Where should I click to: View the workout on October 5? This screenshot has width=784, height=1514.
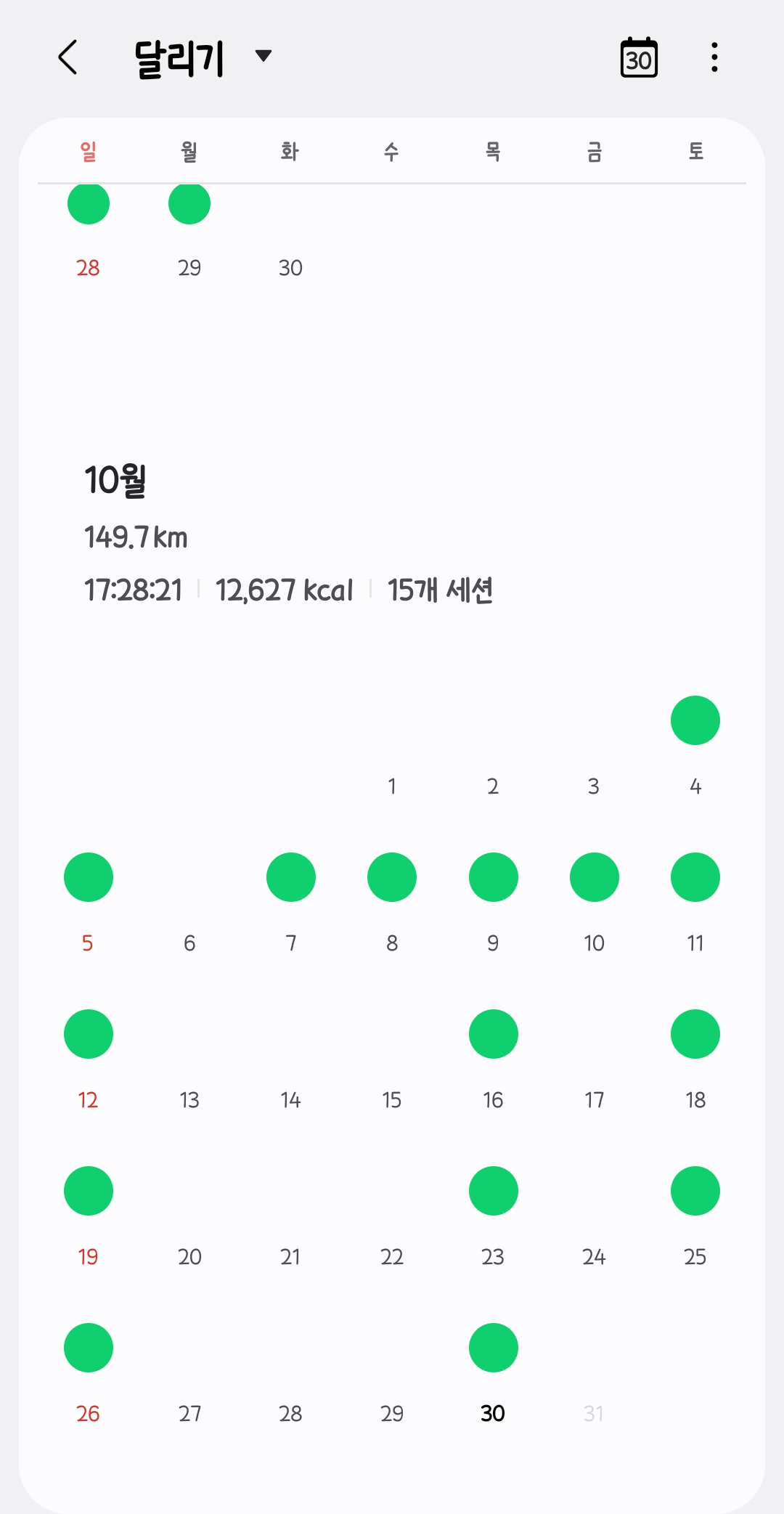click(x=89, y=878)
